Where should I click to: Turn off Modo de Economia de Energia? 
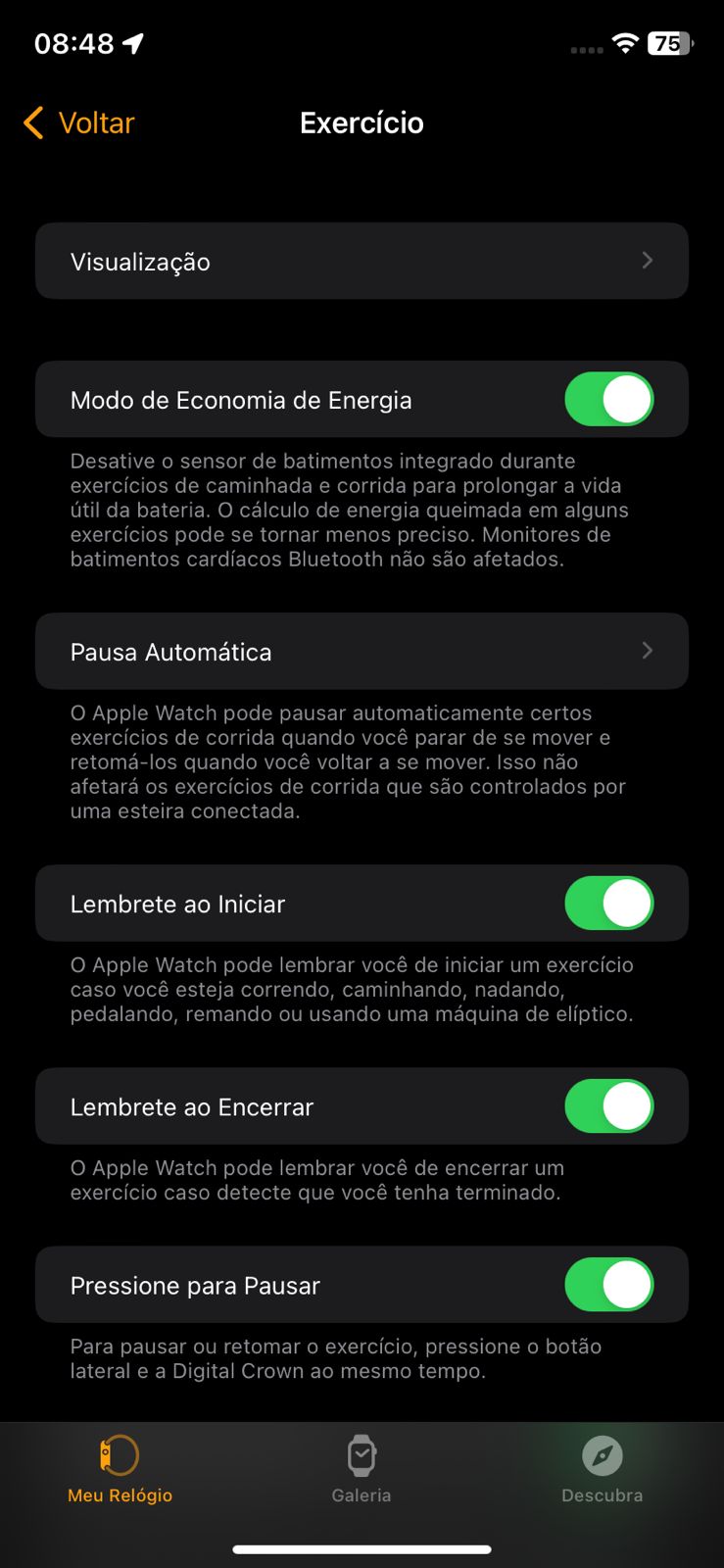pos(608,400)
